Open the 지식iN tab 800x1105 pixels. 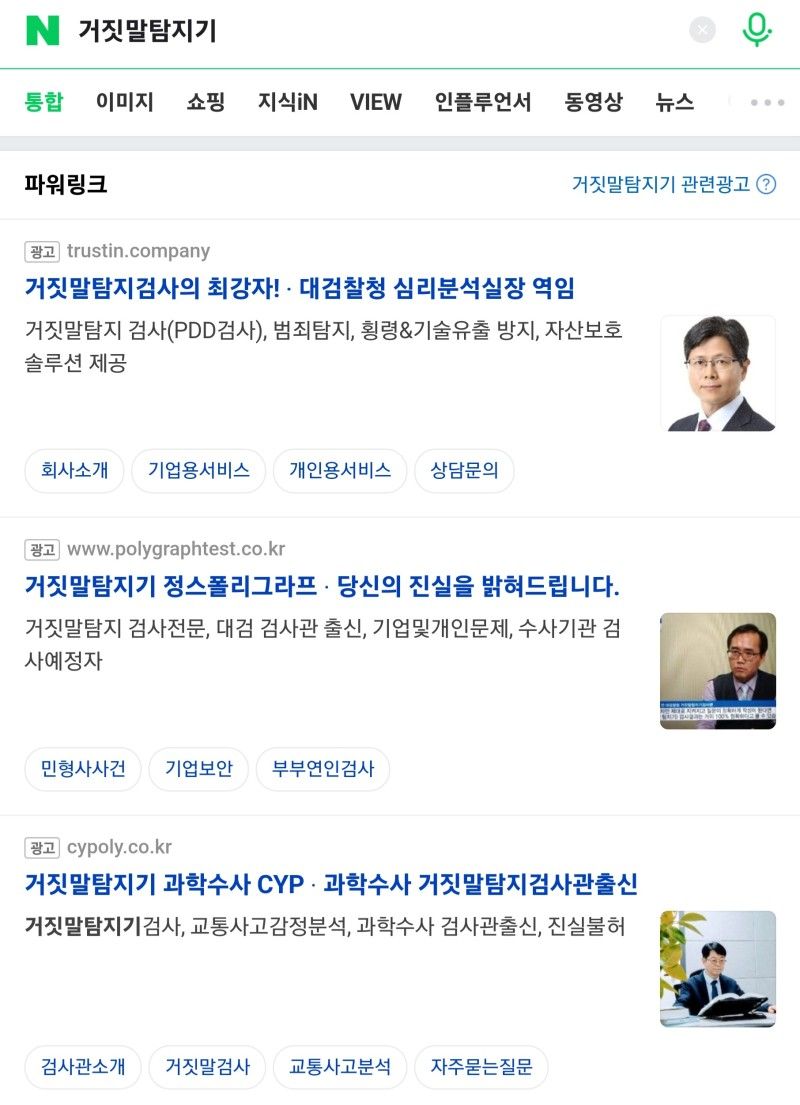[288, 102]
